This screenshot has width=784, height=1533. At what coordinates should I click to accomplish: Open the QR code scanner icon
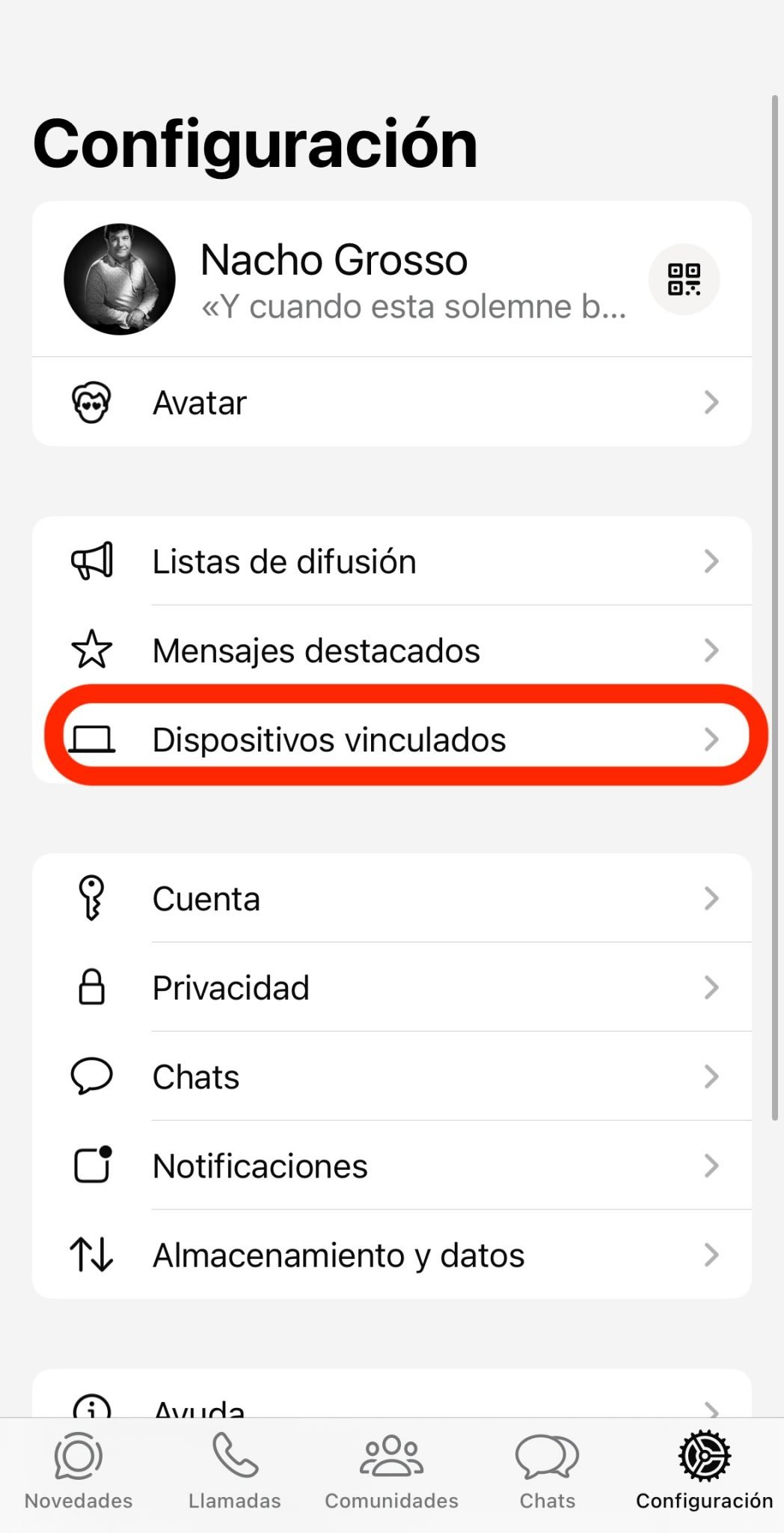tap(684, 278)
